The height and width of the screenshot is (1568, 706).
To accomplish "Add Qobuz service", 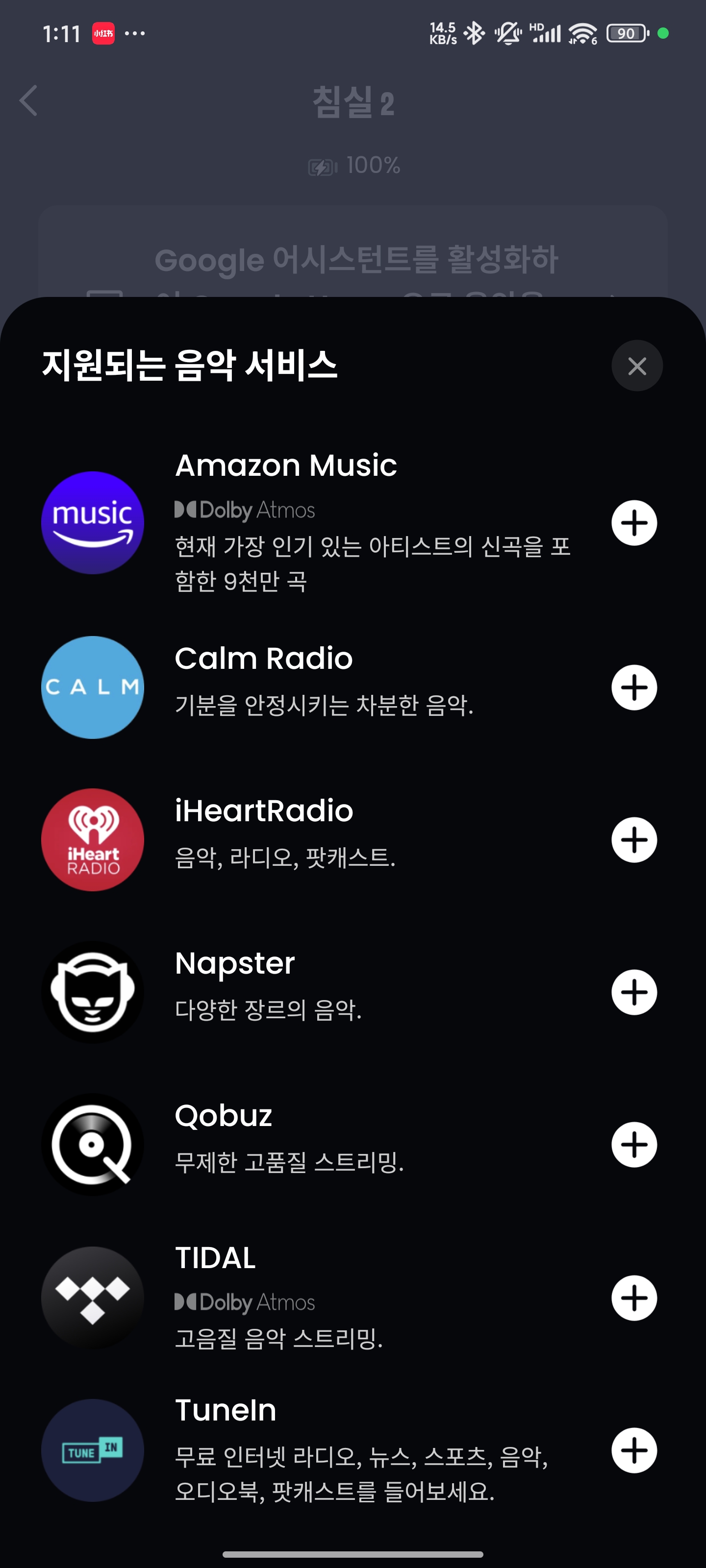I will point(634,1144).
